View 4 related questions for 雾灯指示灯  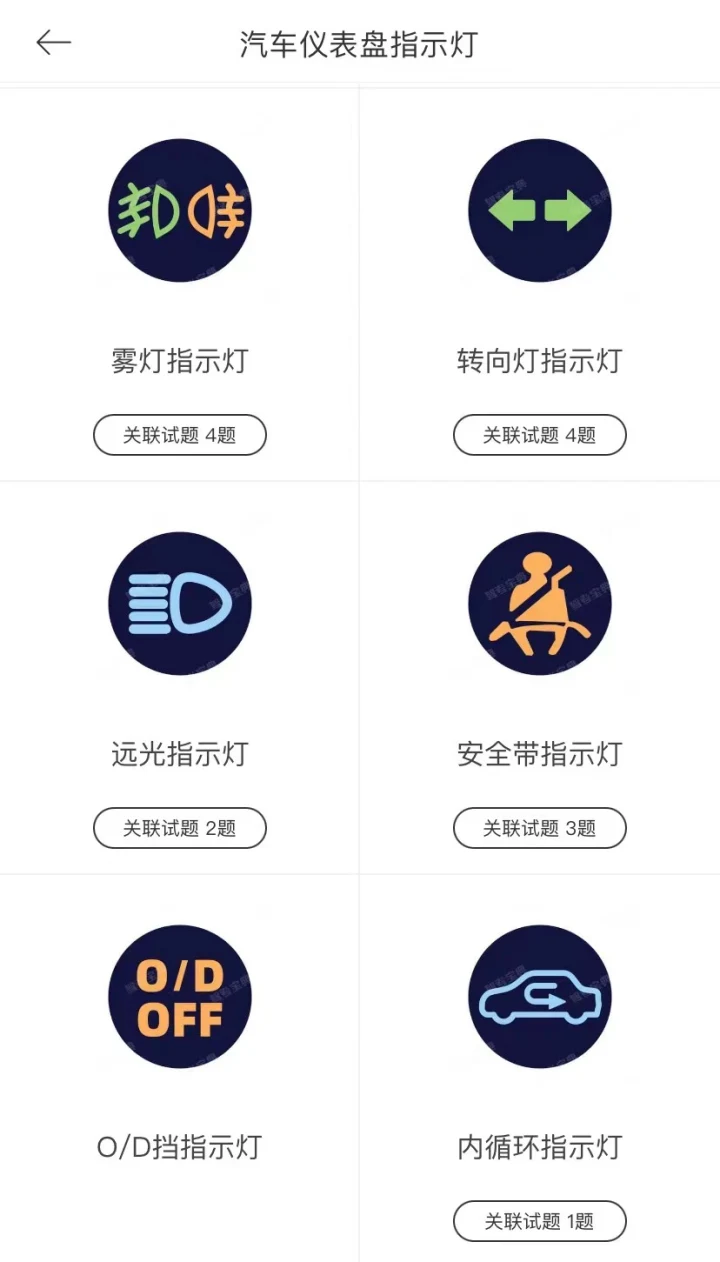point(180,435)
